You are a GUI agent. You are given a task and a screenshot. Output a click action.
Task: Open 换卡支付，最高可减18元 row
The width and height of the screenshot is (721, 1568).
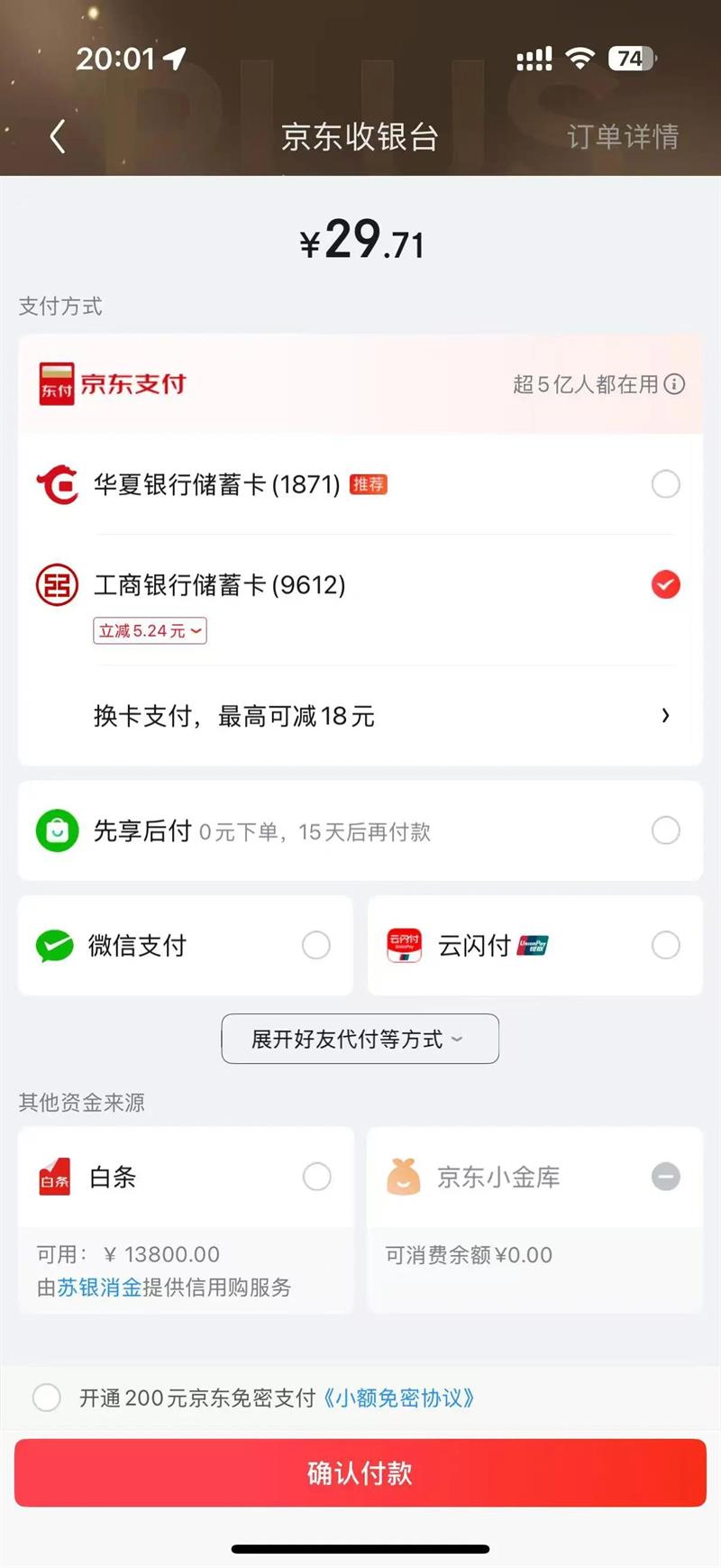pos(360,716)
